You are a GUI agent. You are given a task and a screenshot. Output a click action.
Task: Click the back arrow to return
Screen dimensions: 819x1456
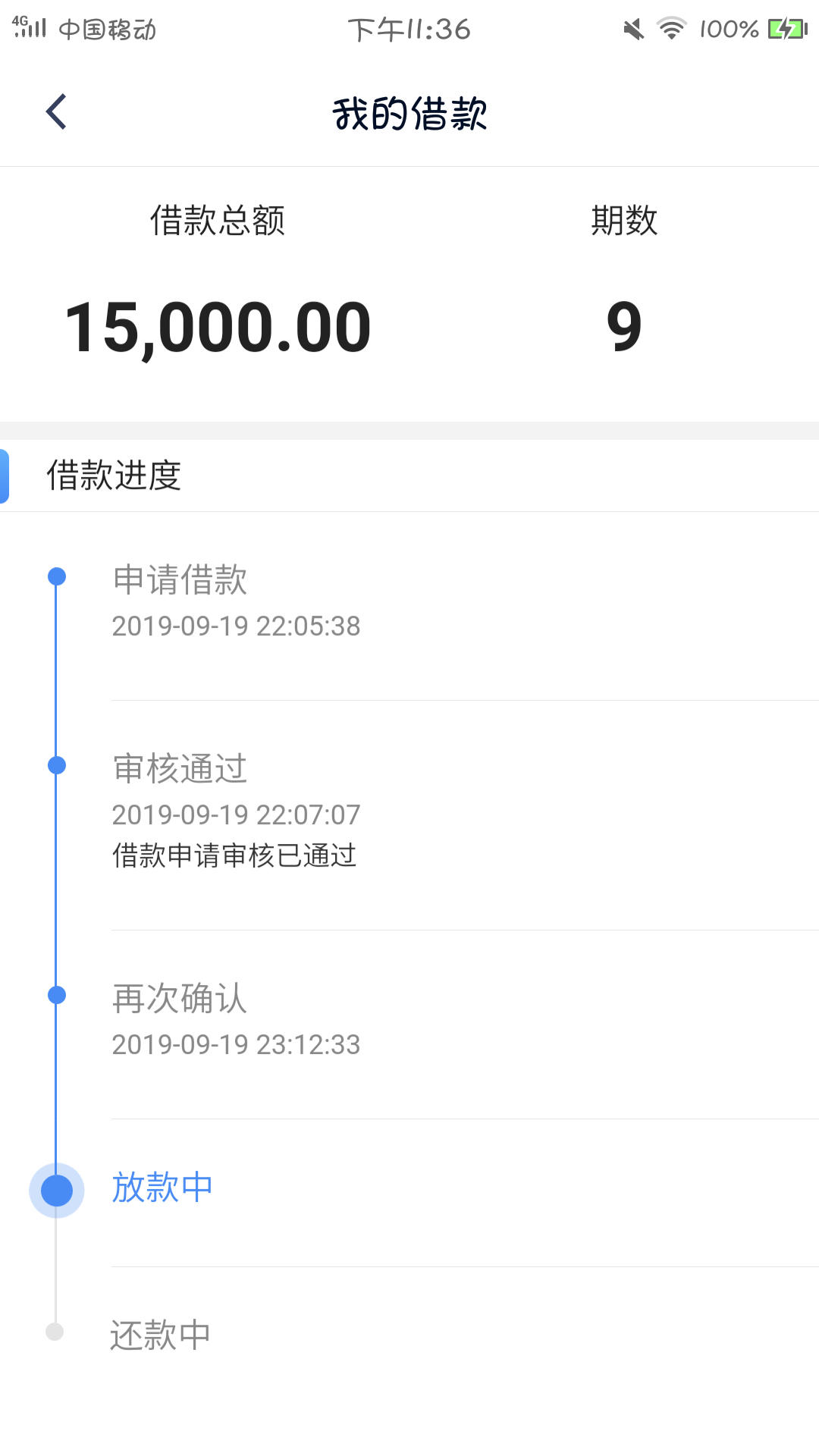[55, 111]
